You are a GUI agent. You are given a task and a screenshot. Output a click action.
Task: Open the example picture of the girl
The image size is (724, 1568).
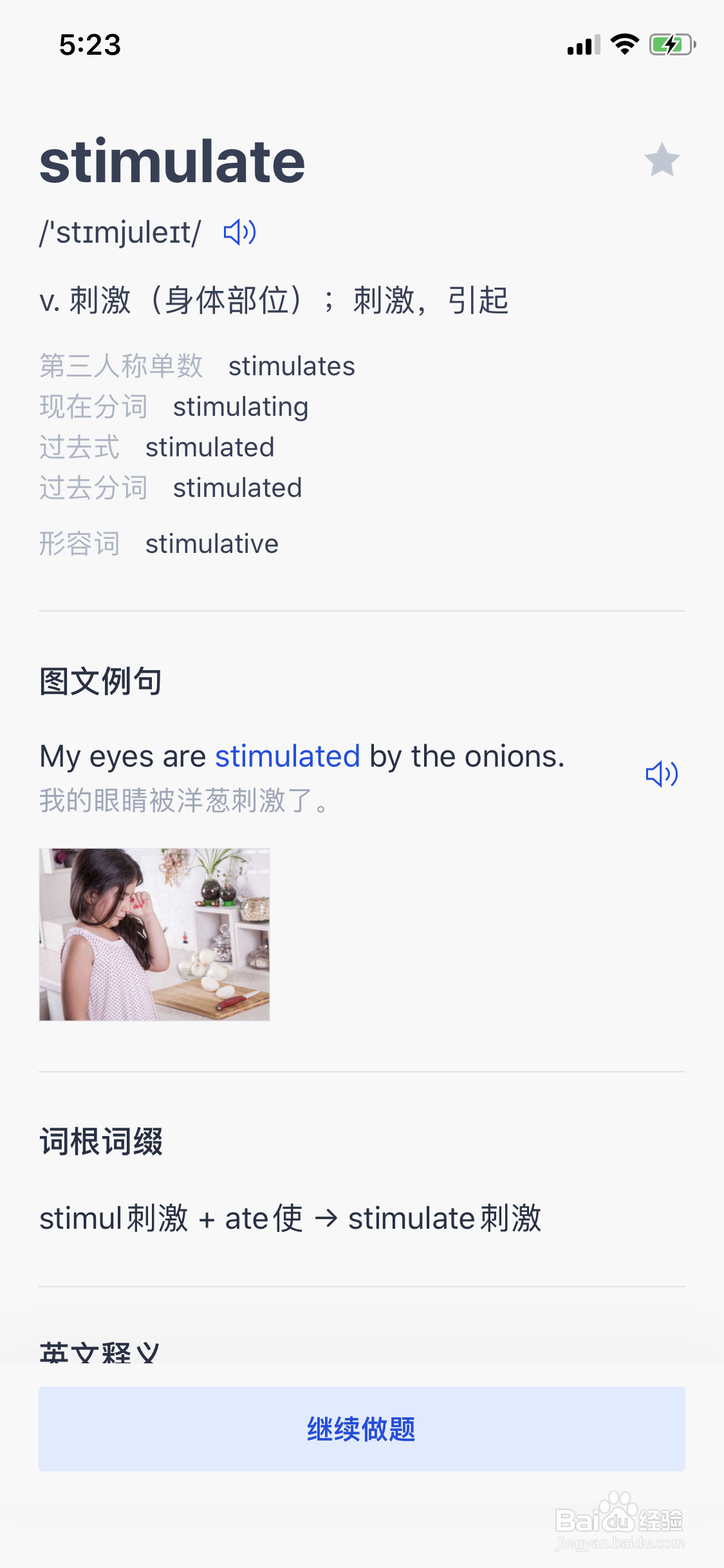[154, 934]
